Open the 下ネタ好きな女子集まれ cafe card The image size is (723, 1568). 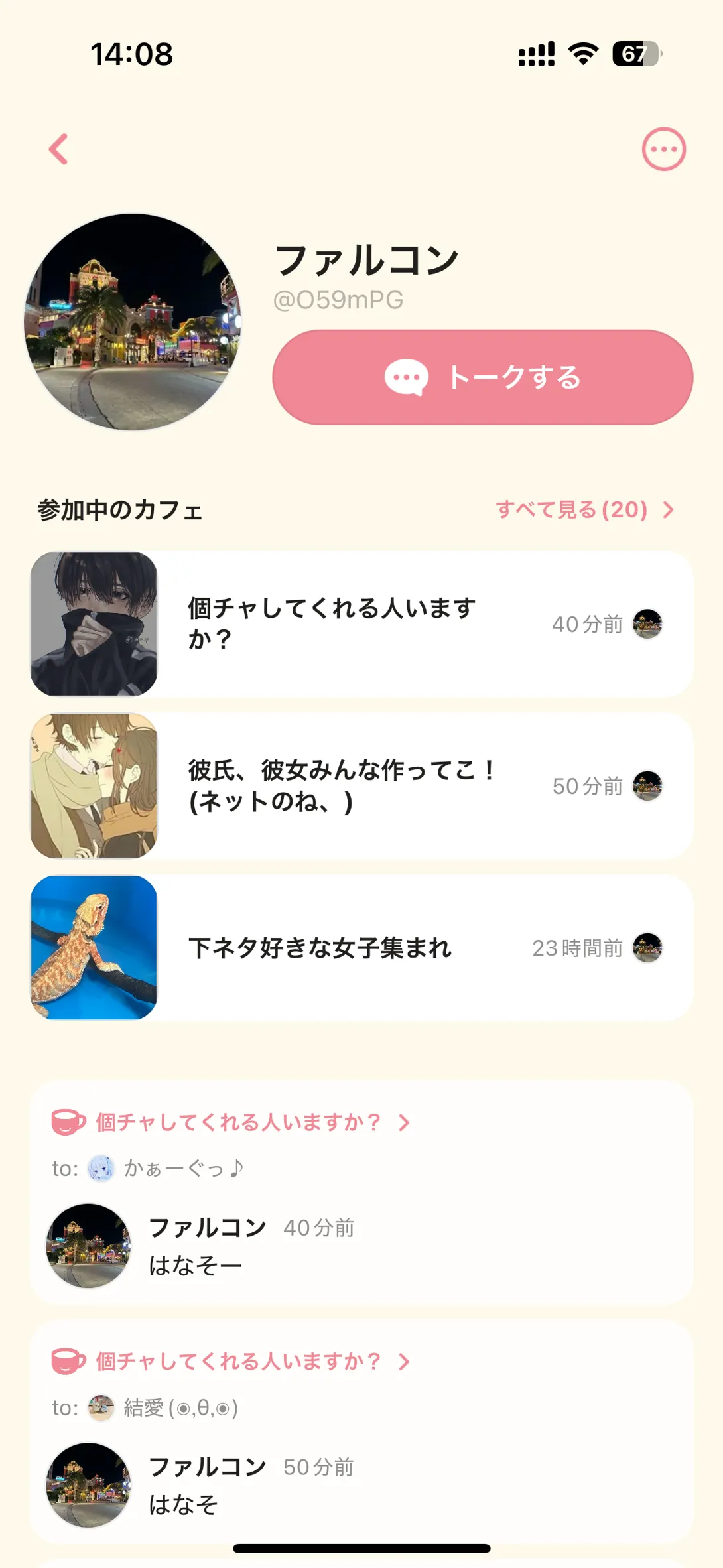tap(361, 947)
